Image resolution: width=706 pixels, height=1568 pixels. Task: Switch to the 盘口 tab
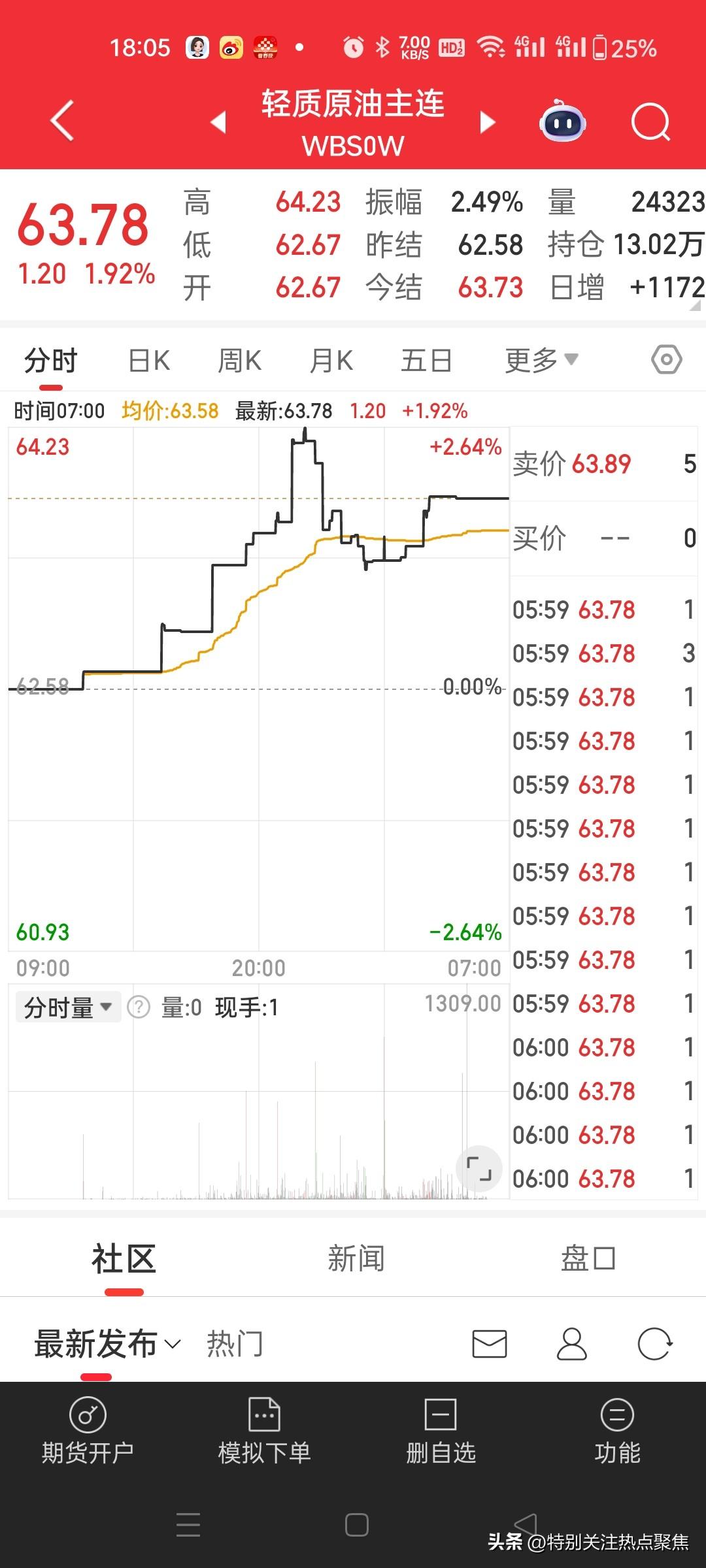pyautogui.click(x=588, y=1258)
